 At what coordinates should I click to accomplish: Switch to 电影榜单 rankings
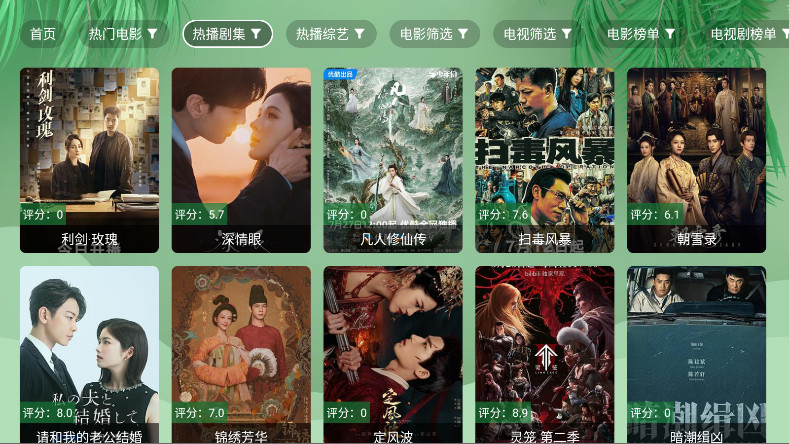coord(641,34)
